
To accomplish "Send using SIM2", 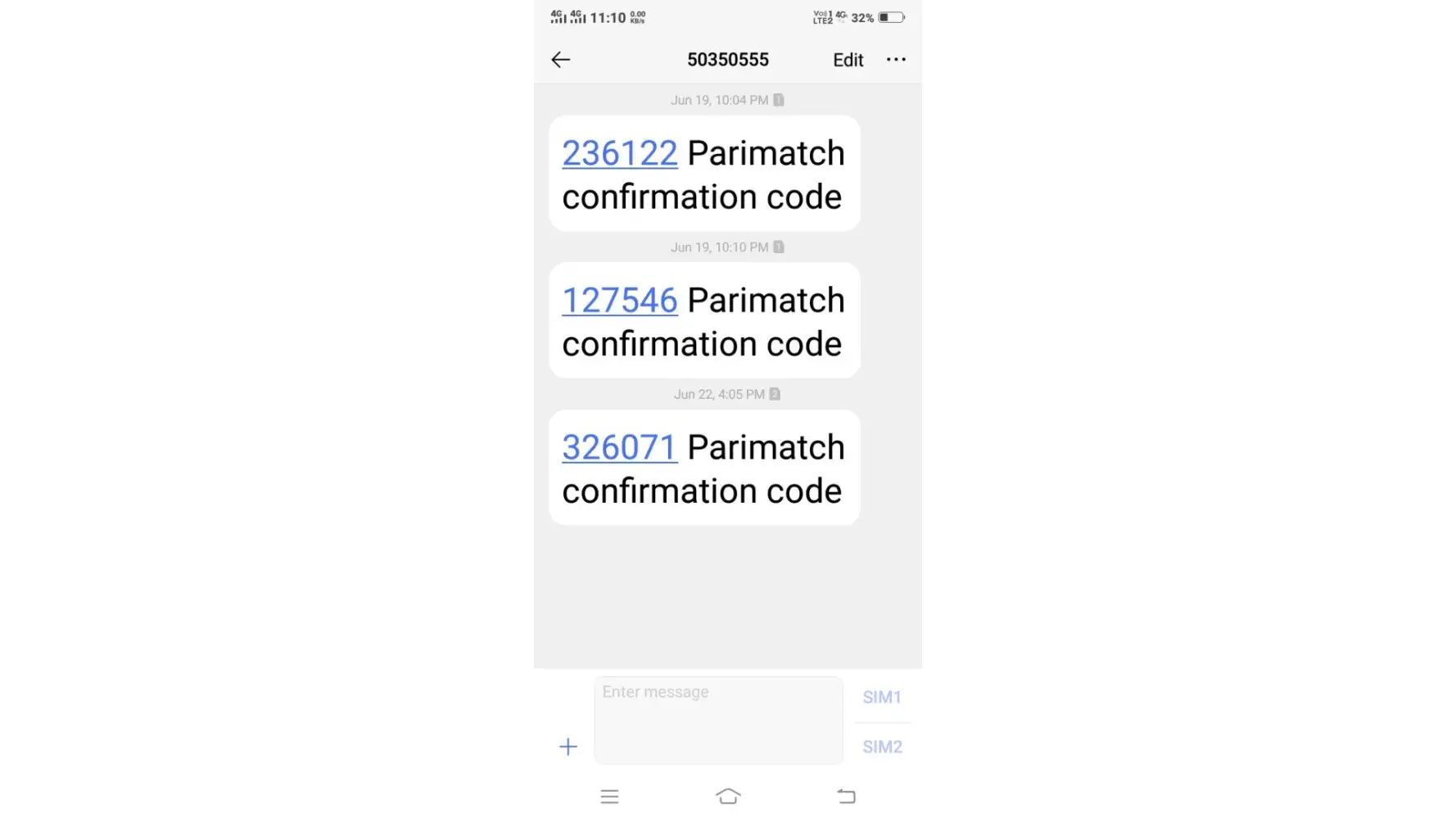I will [x=882, y=747].
